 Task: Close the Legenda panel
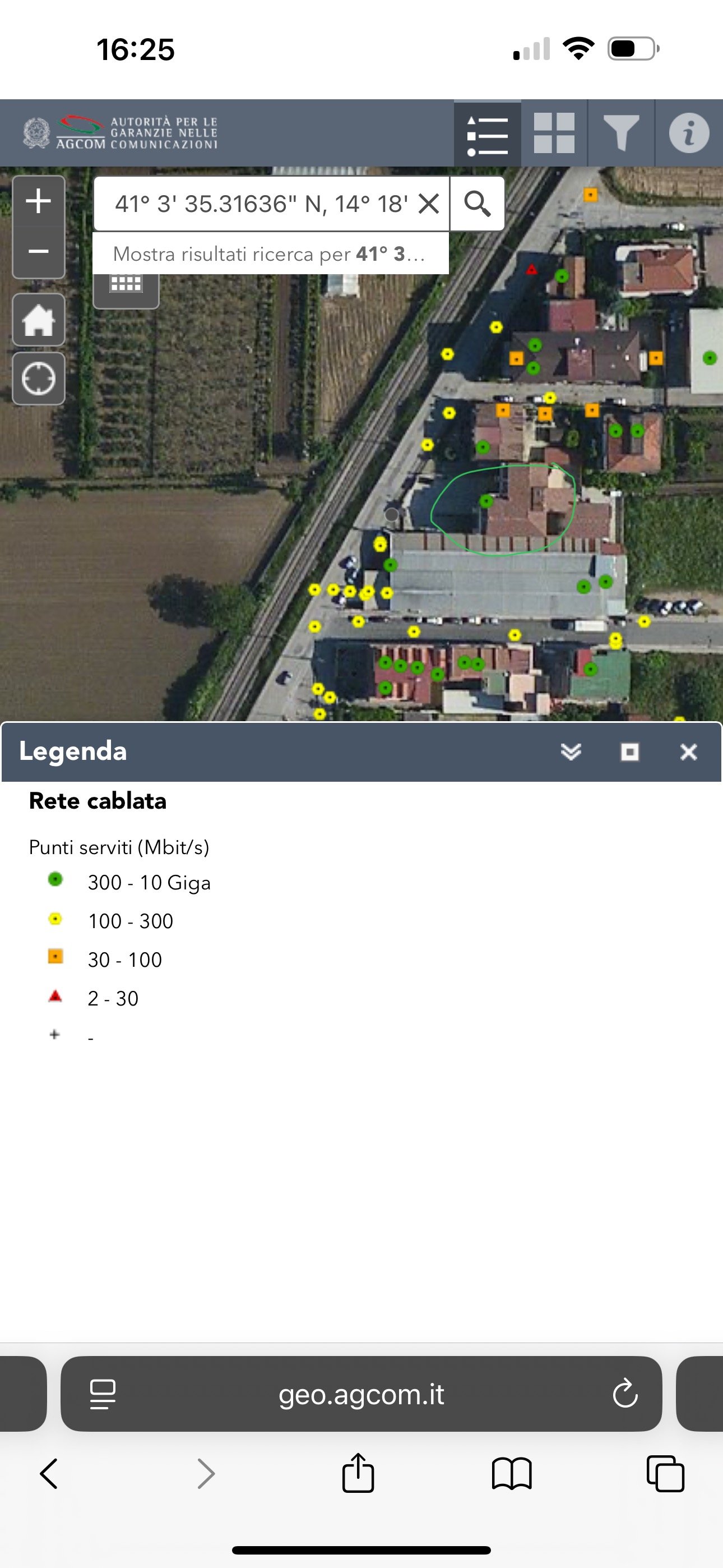pyautogui.click(x=688, y=751)
